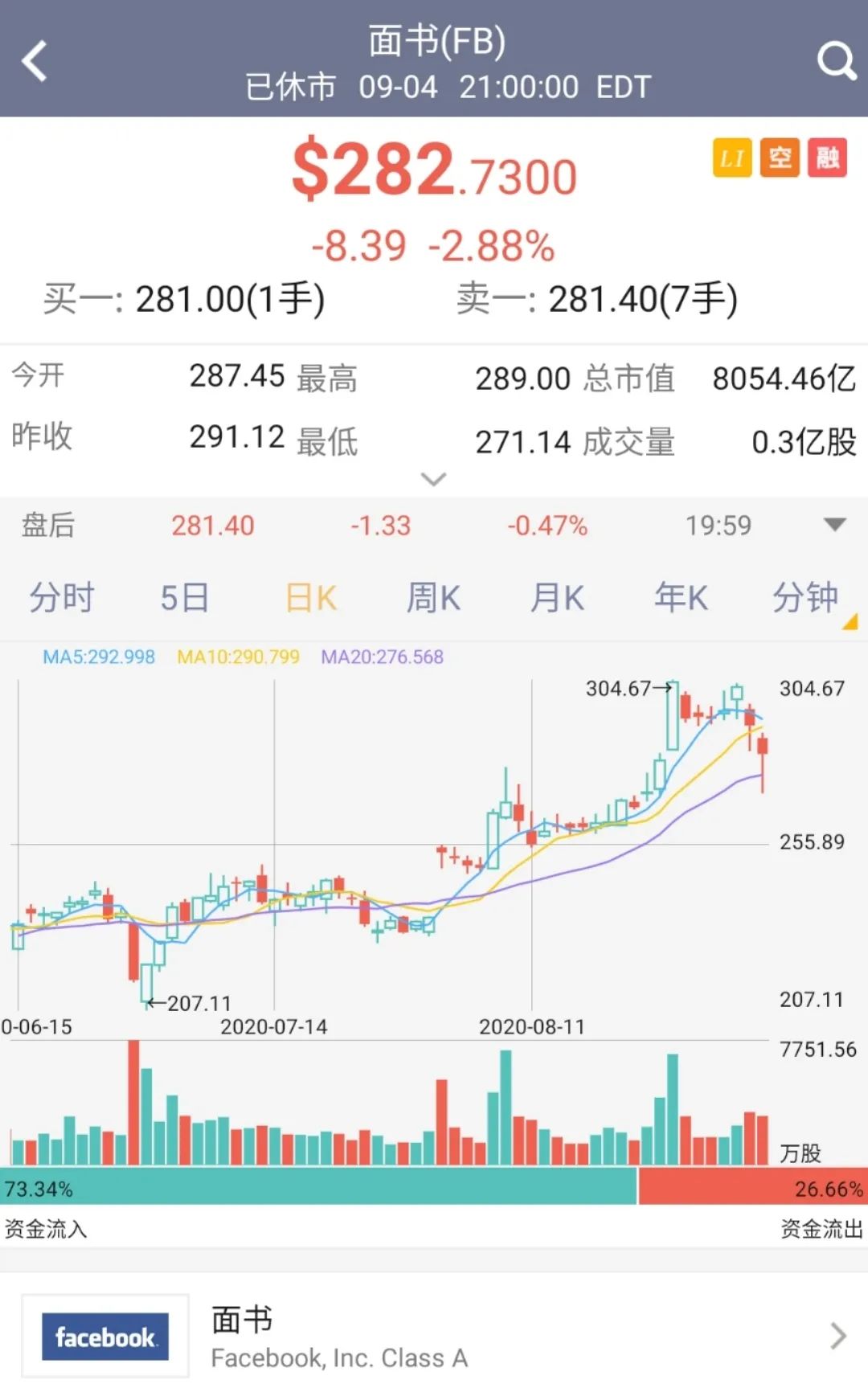Switch to the 分时 chart tab
This screenshot has height=1392, width=868.
point(62,598)
